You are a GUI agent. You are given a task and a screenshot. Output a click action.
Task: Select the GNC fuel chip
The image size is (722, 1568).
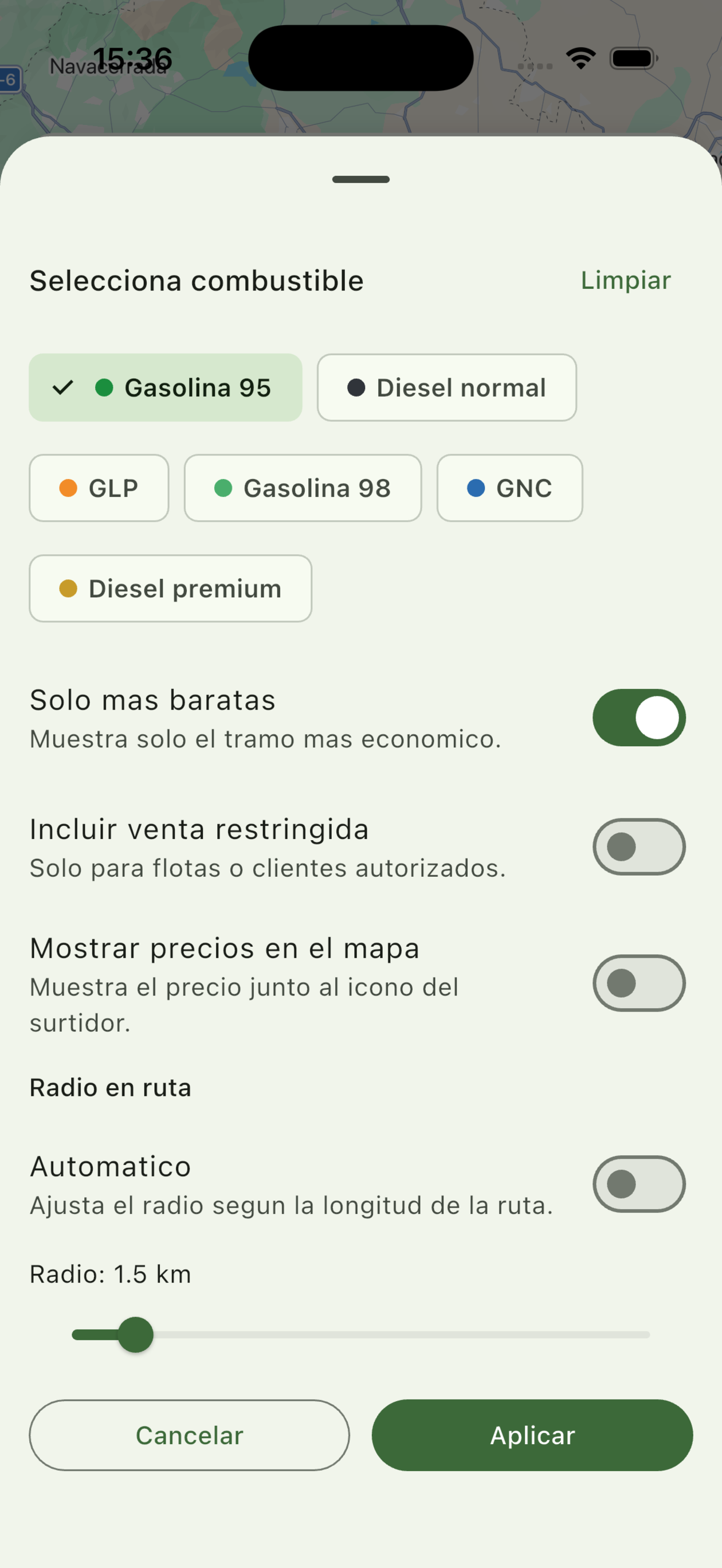[x=509, y=488]
